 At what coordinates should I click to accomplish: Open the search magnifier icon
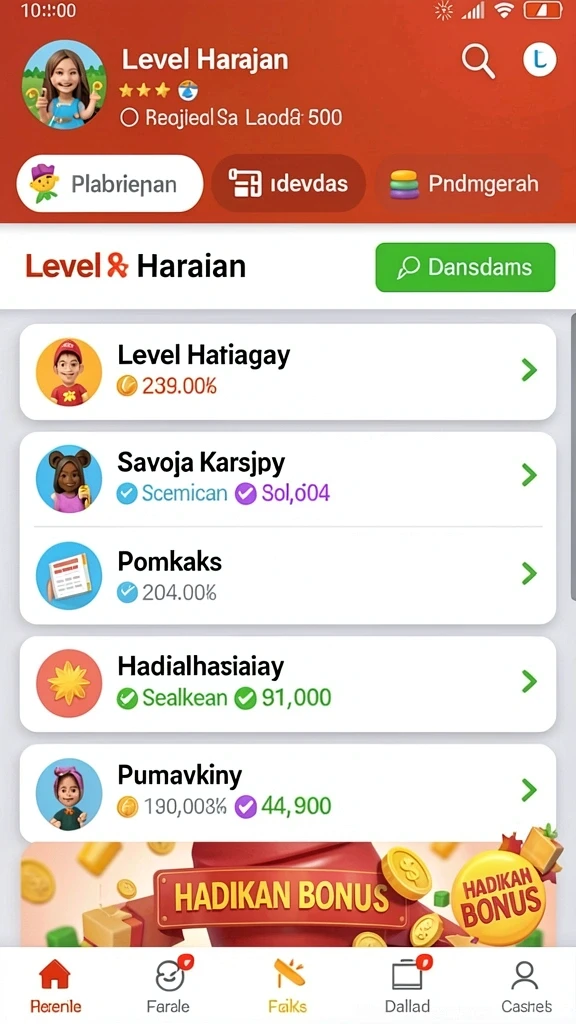pyautogui.click(x=478, y=61)
